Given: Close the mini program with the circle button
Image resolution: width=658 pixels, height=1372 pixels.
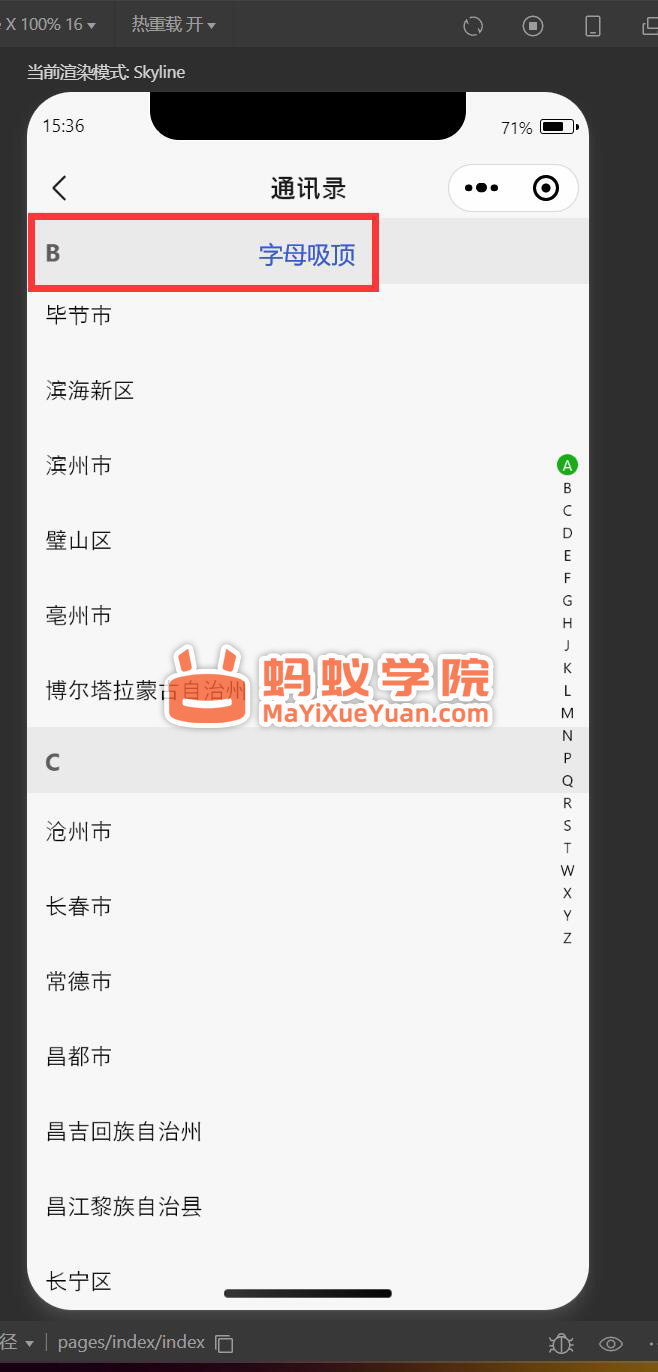Looking at the screenshot, I should click(546, 188).
